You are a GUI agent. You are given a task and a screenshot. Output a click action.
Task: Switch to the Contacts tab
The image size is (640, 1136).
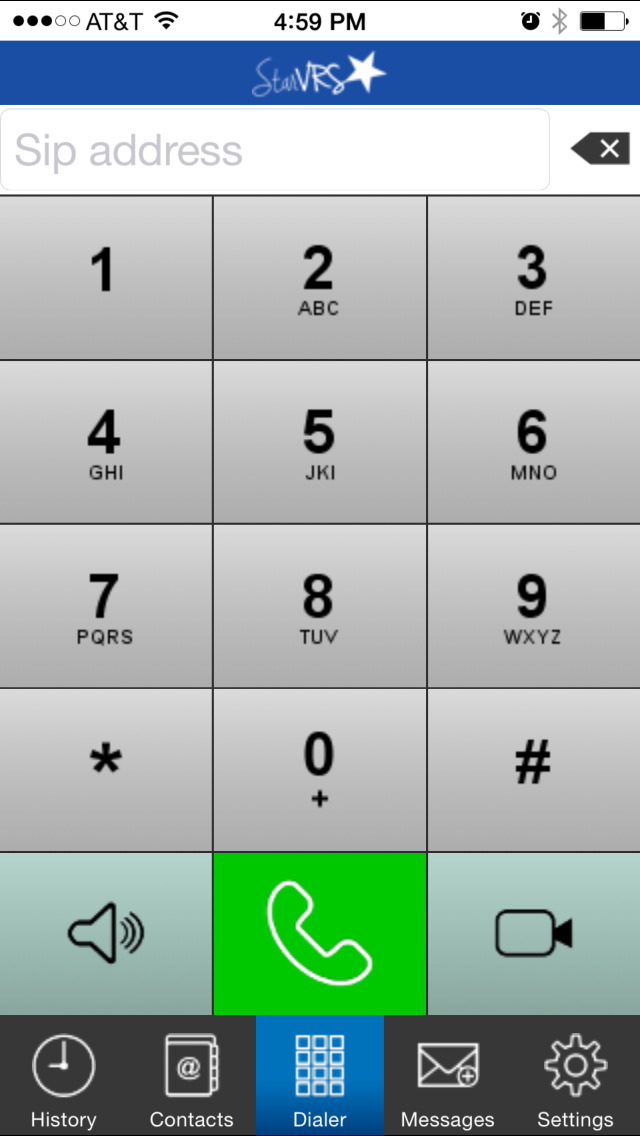tap(191, 1076)
